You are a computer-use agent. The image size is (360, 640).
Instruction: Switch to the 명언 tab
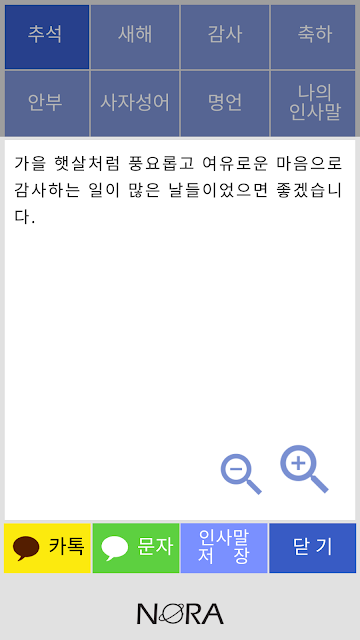(225, 104)
